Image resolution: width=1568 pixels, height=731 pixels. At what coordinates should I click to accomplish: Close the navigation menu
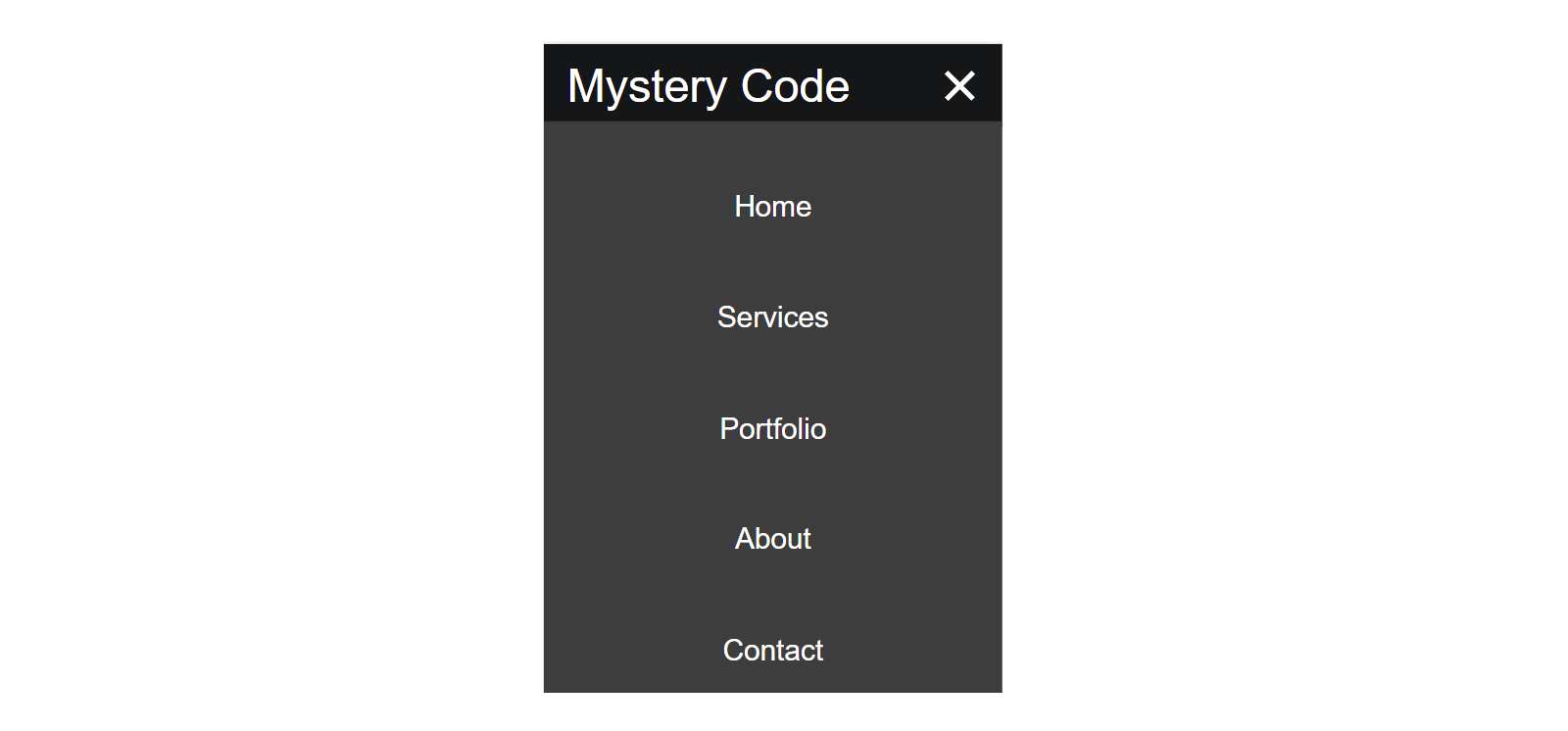pyautogui.click(x=959, y=86)
